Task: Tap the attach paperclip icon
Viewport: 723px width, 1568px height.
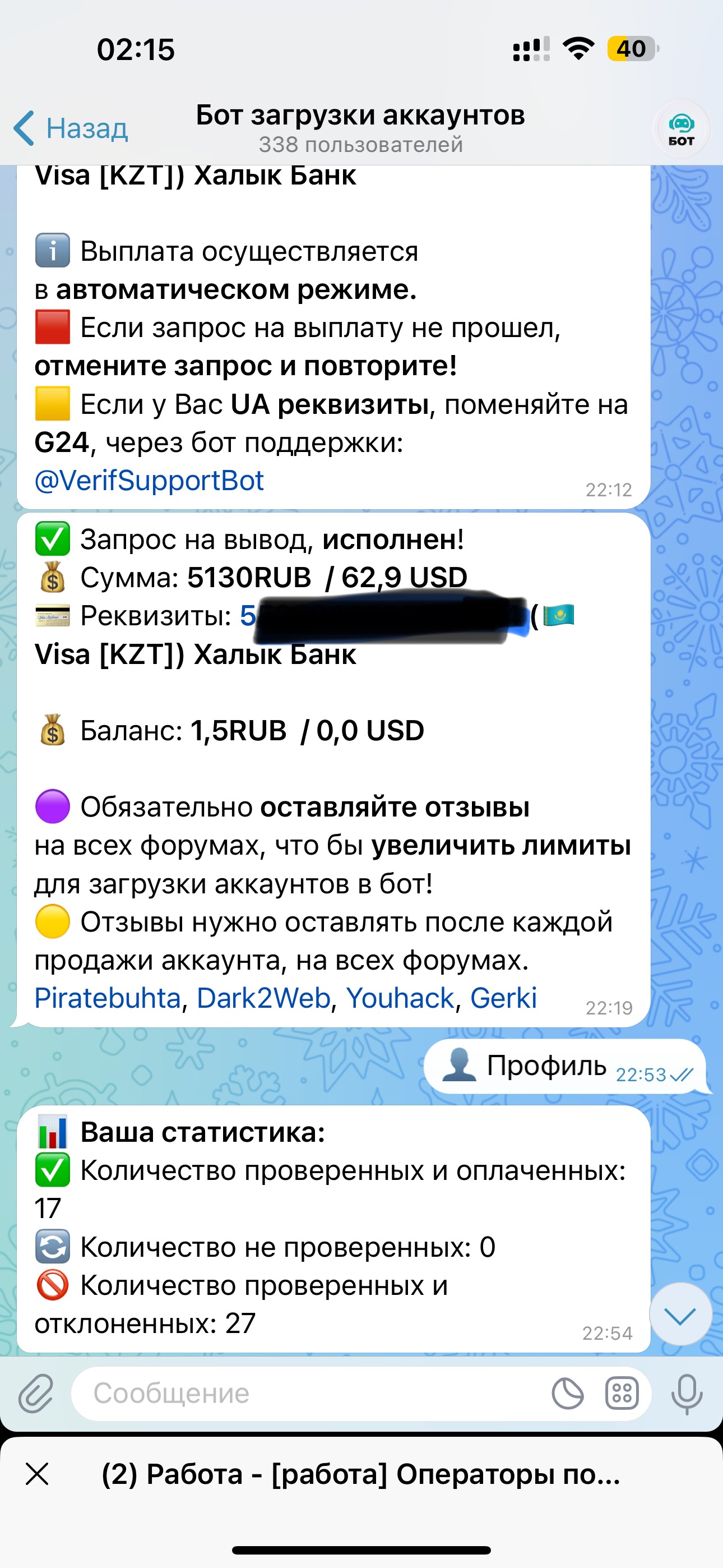Action: click(x=36, y=1393)
